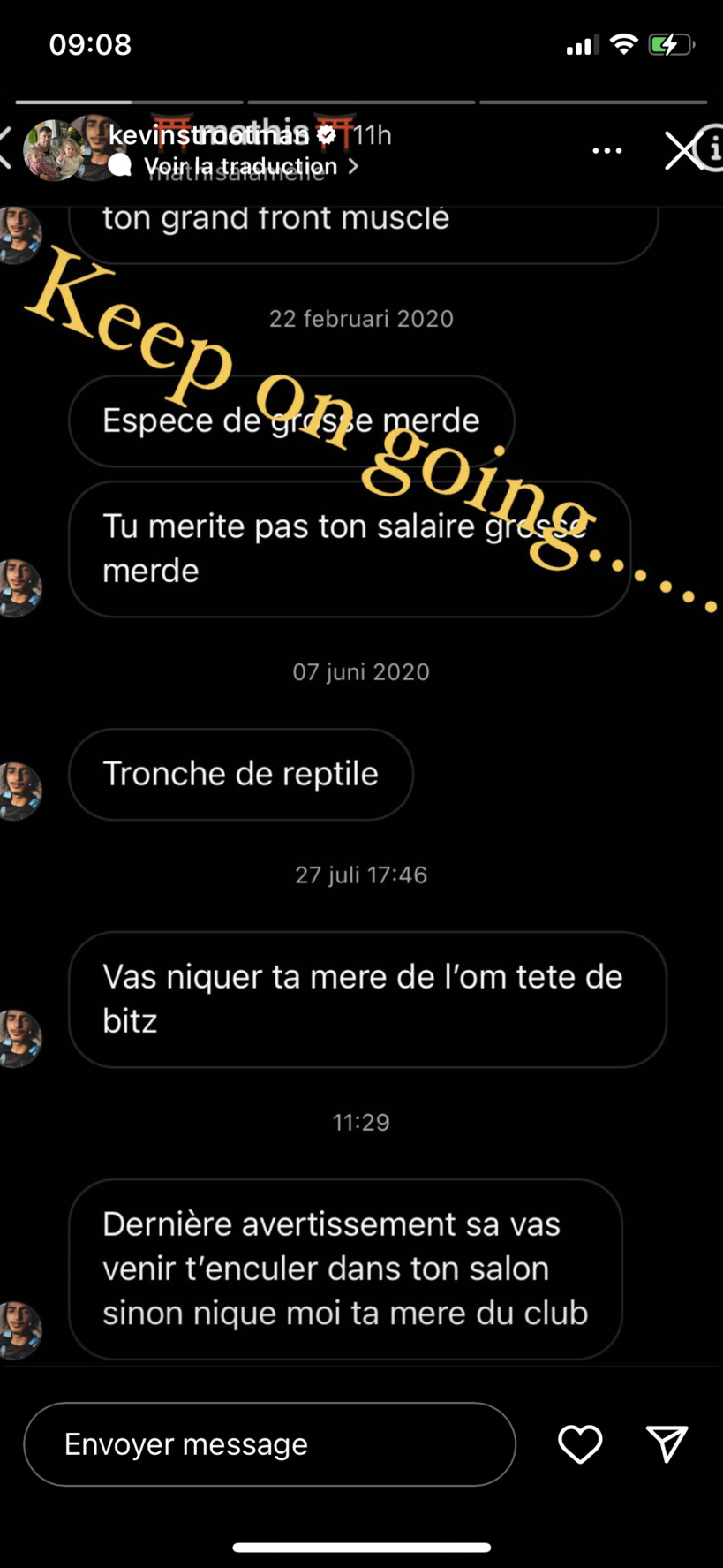Tap the second story progress segment
The image size is (723, 1568).
click(x=360, y=102)
